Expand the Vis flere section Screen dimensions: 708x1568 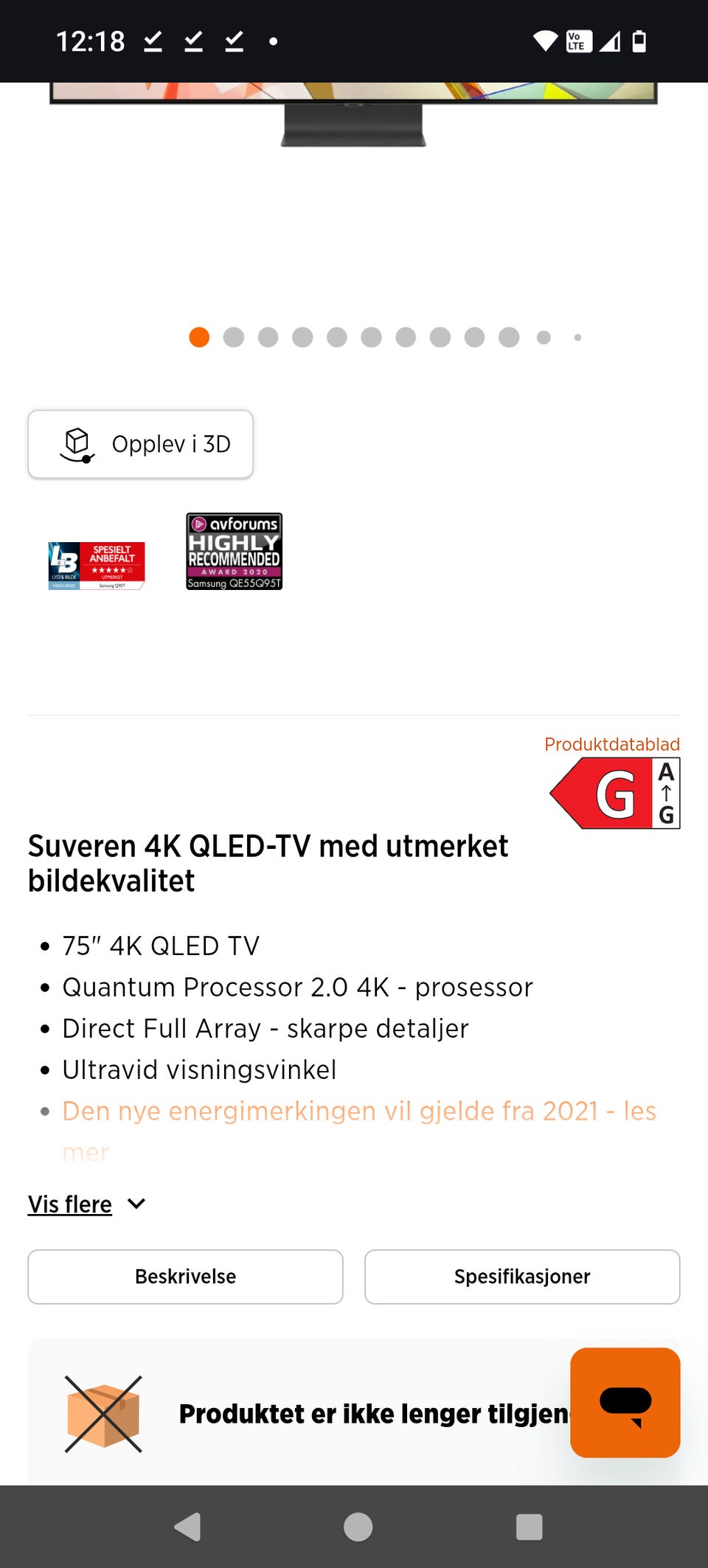(69, 1204)
